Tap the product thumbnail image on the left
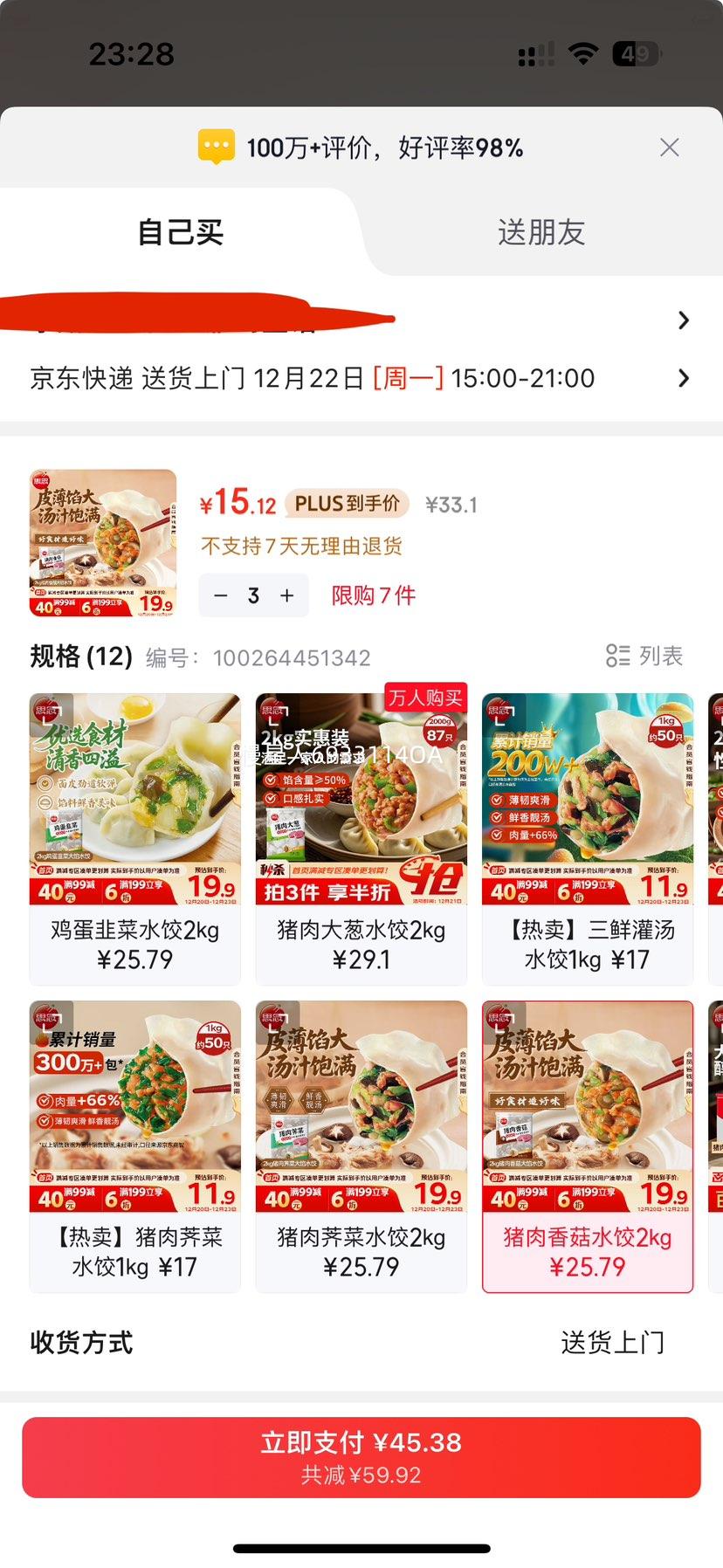Viewport: 723px width, 1568px height. coord(102,541)
